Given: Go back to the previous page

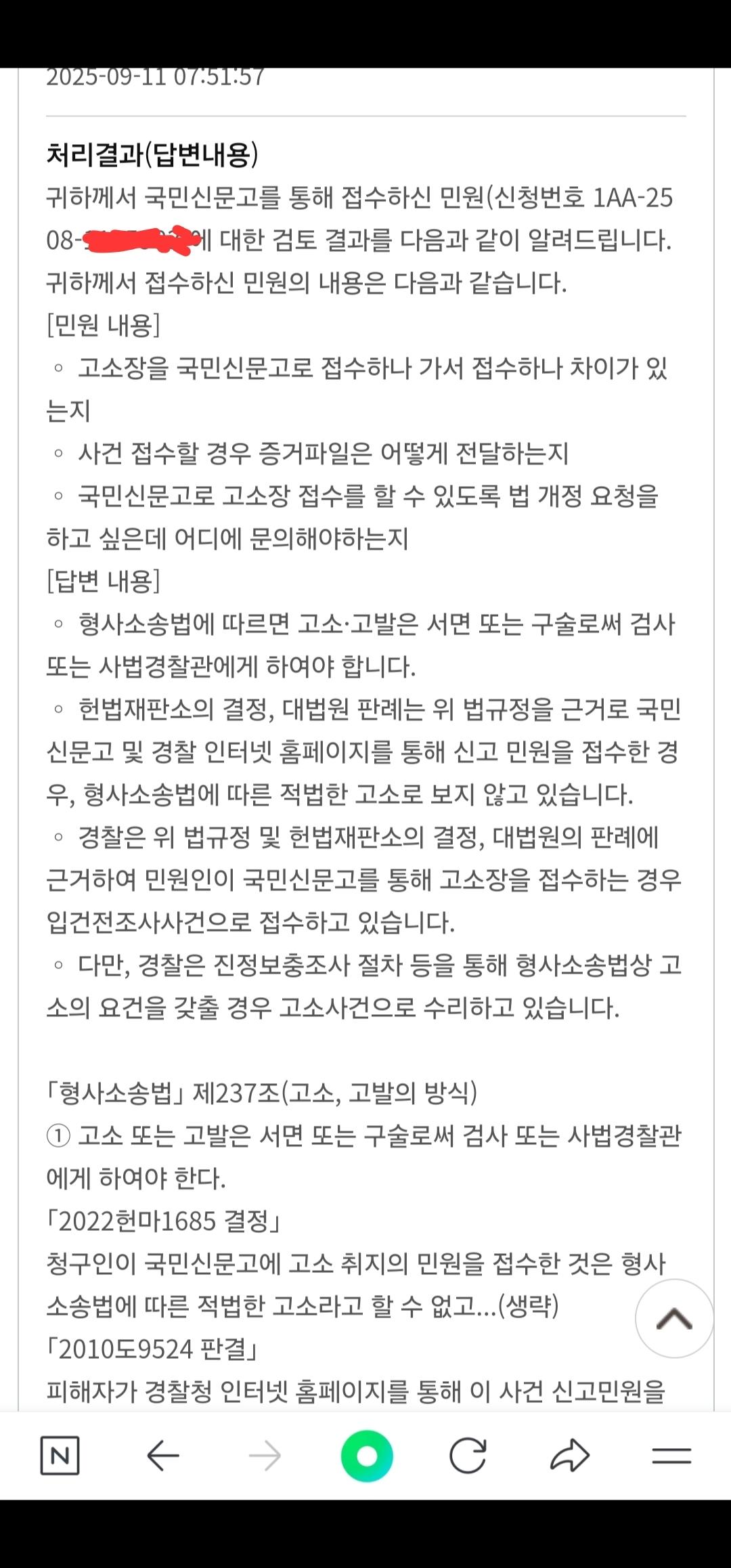Looking at the screenshot, I should 162,1456.
